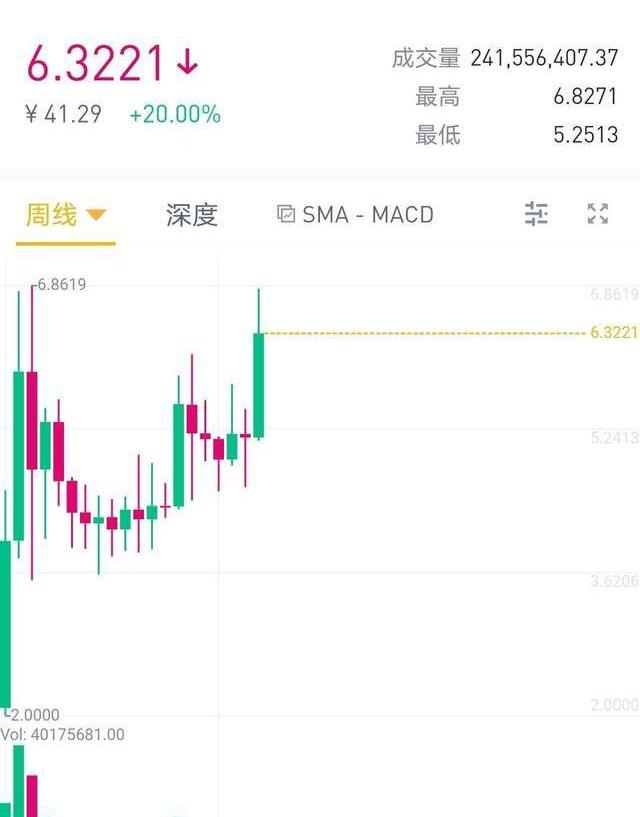Open the 周线 interval dropdown

(65, 214)
